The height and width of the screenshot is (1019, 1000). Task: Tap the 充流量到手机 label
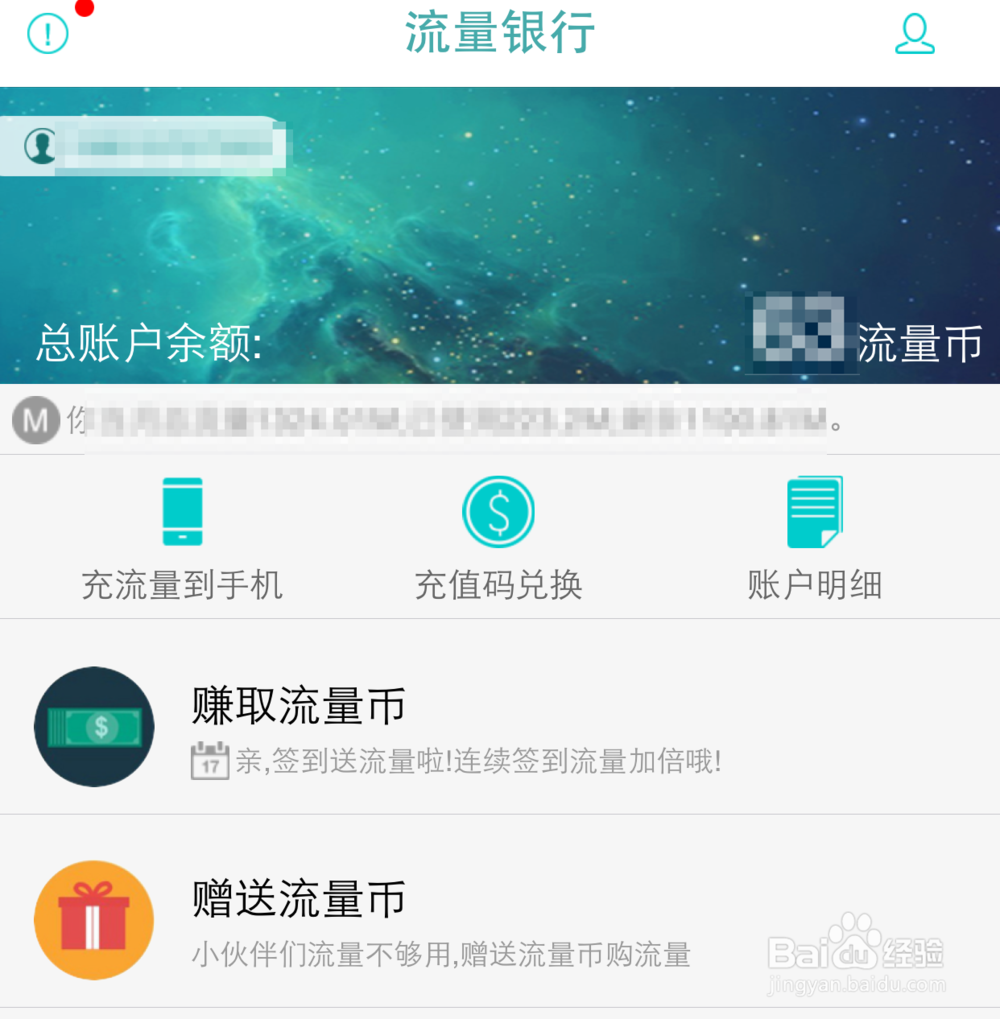pyautogui.click(x=183, y=587)
